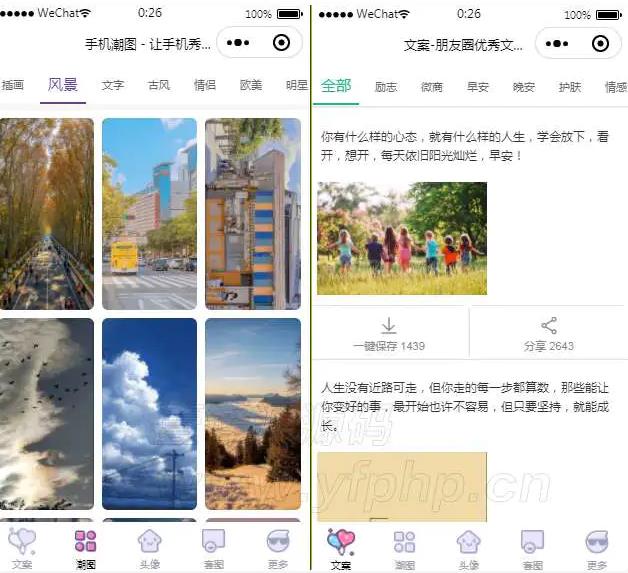Open mini-program menu dots on 手机潮图 page

click(x=238, y=43)
